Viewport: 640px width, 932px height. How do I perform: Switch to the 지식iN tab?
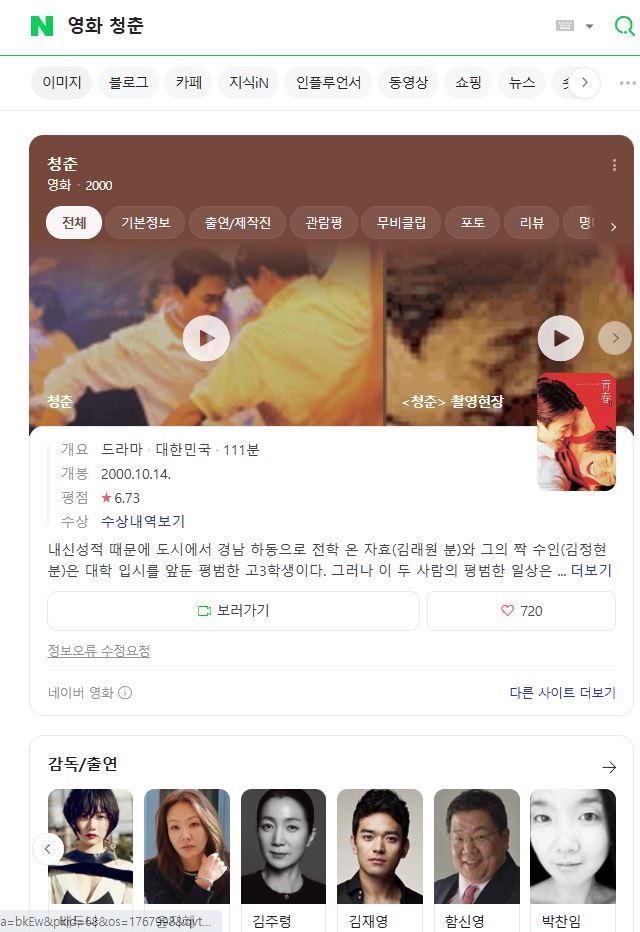[x=248, y=82]
